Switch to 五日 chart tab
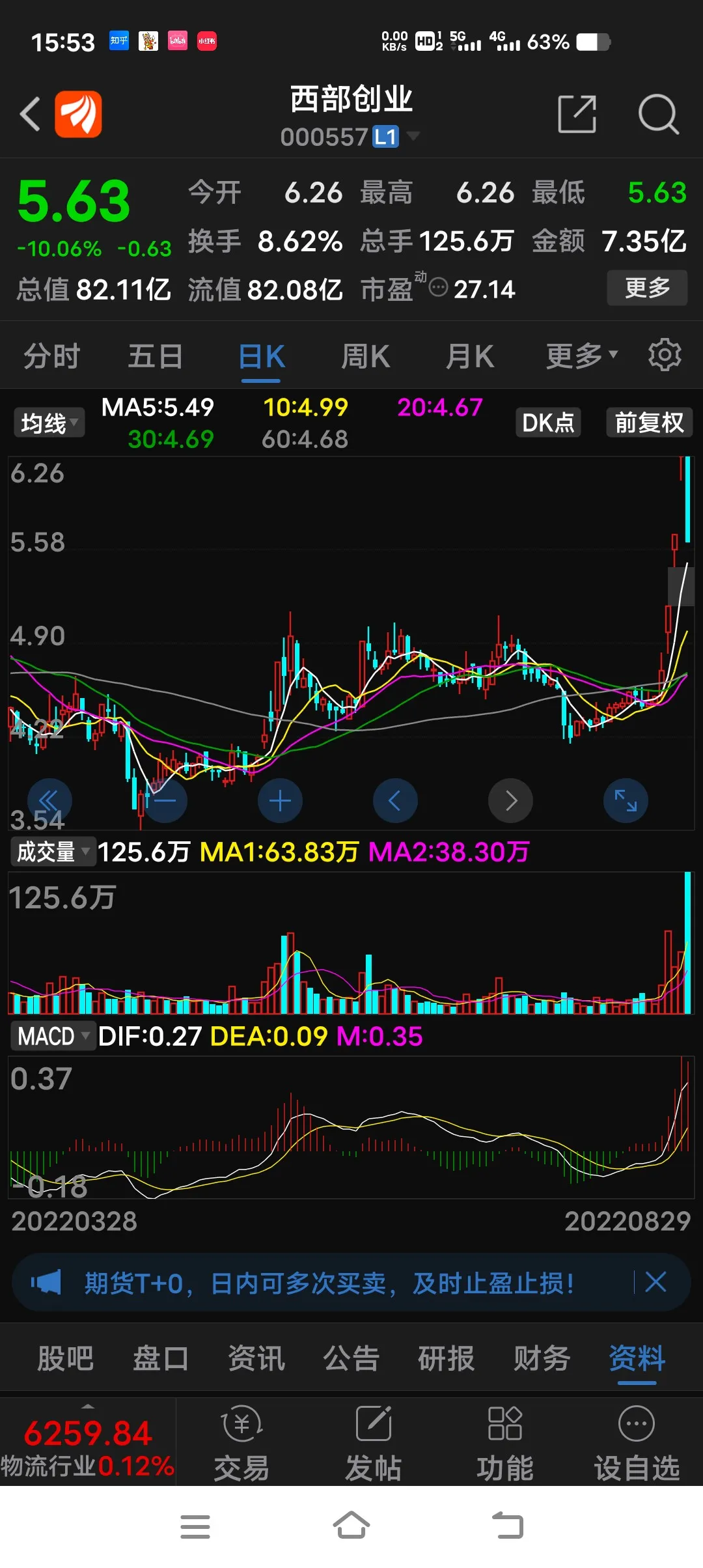703x1568 pixels. tap(155, 357)
